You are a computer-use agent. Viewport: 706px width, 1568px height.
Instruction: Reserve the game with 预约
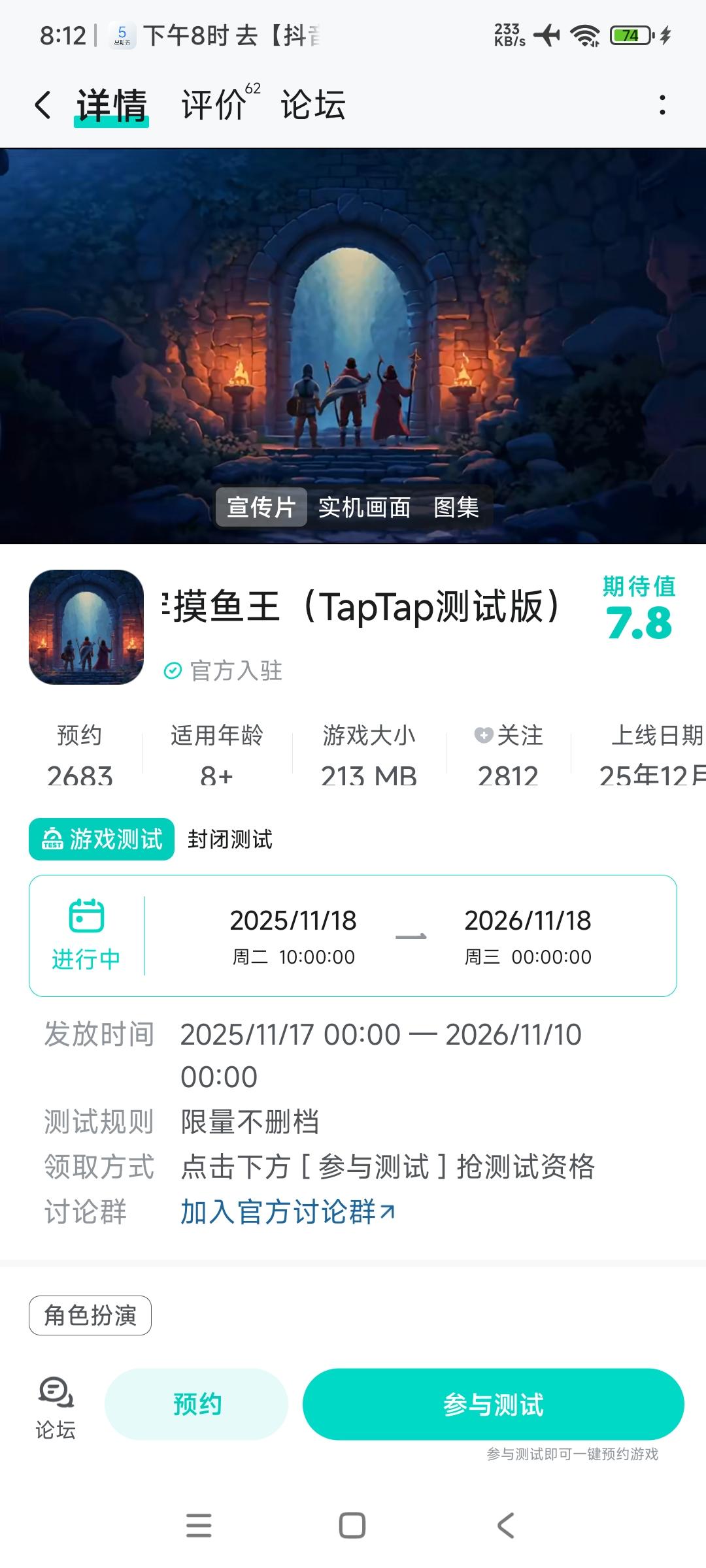click(x=197, y=1404)
